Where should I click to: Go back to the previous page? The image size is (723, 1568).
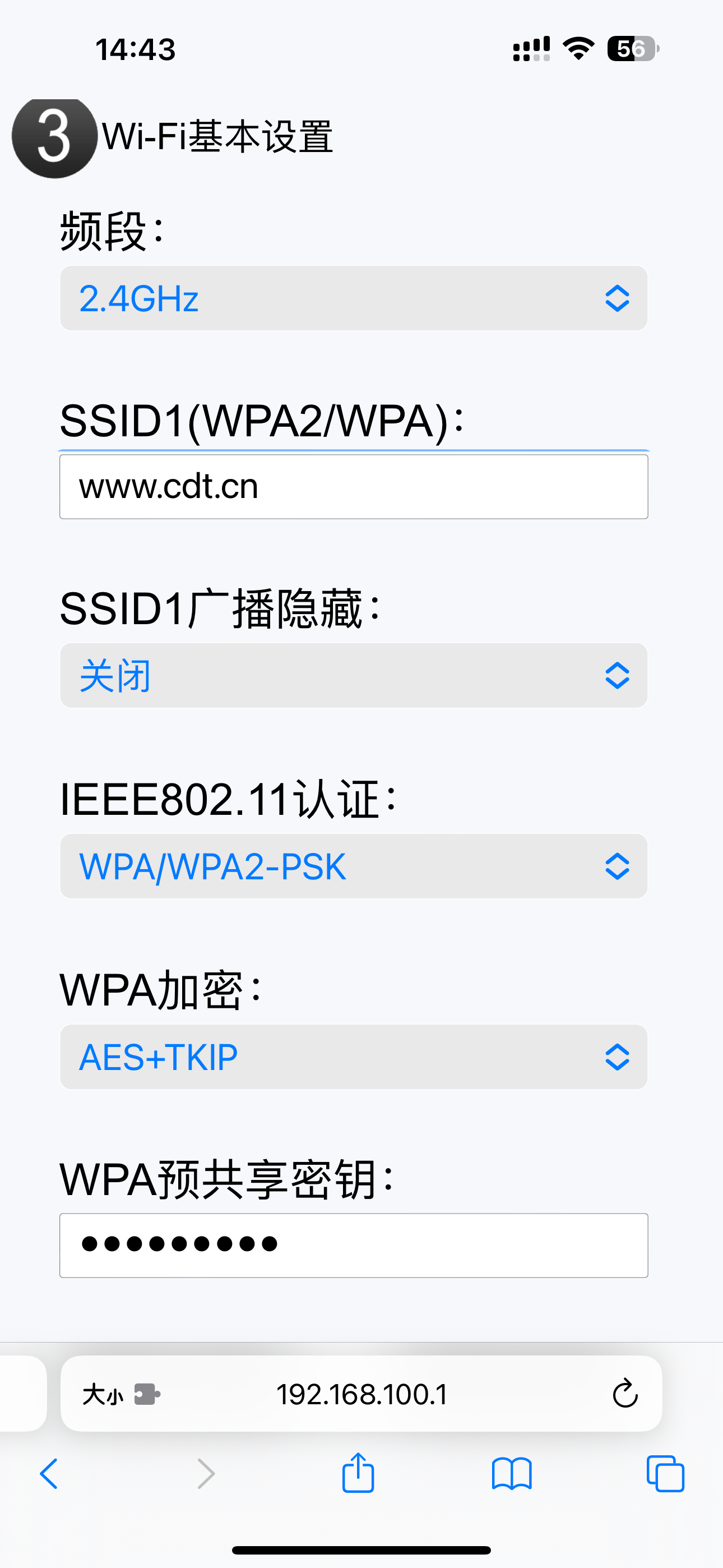(x=49, y=1474)
